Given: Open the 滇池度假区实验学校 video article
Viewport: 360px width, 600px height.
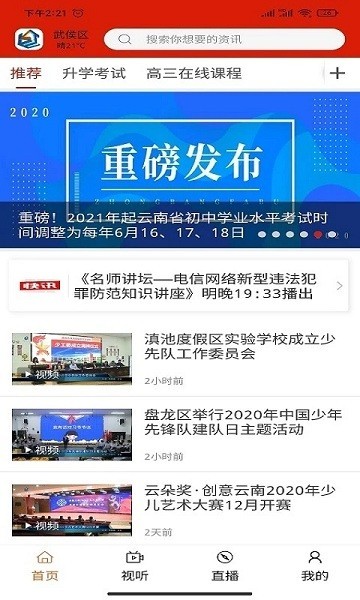Looking at the screenshot, I should pyautogui.click(x=180, y=359).
